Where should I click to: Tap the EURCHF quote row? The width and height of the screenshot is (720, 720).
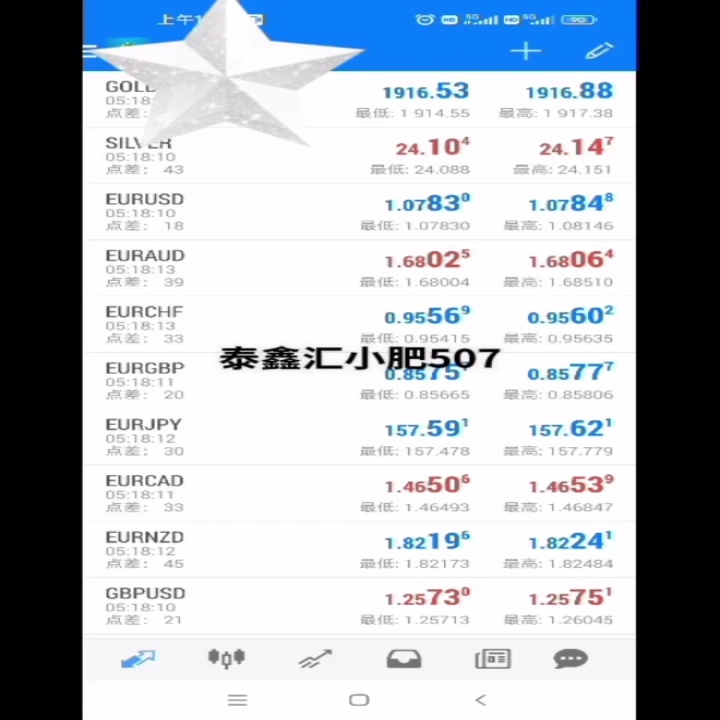[359, 325]
